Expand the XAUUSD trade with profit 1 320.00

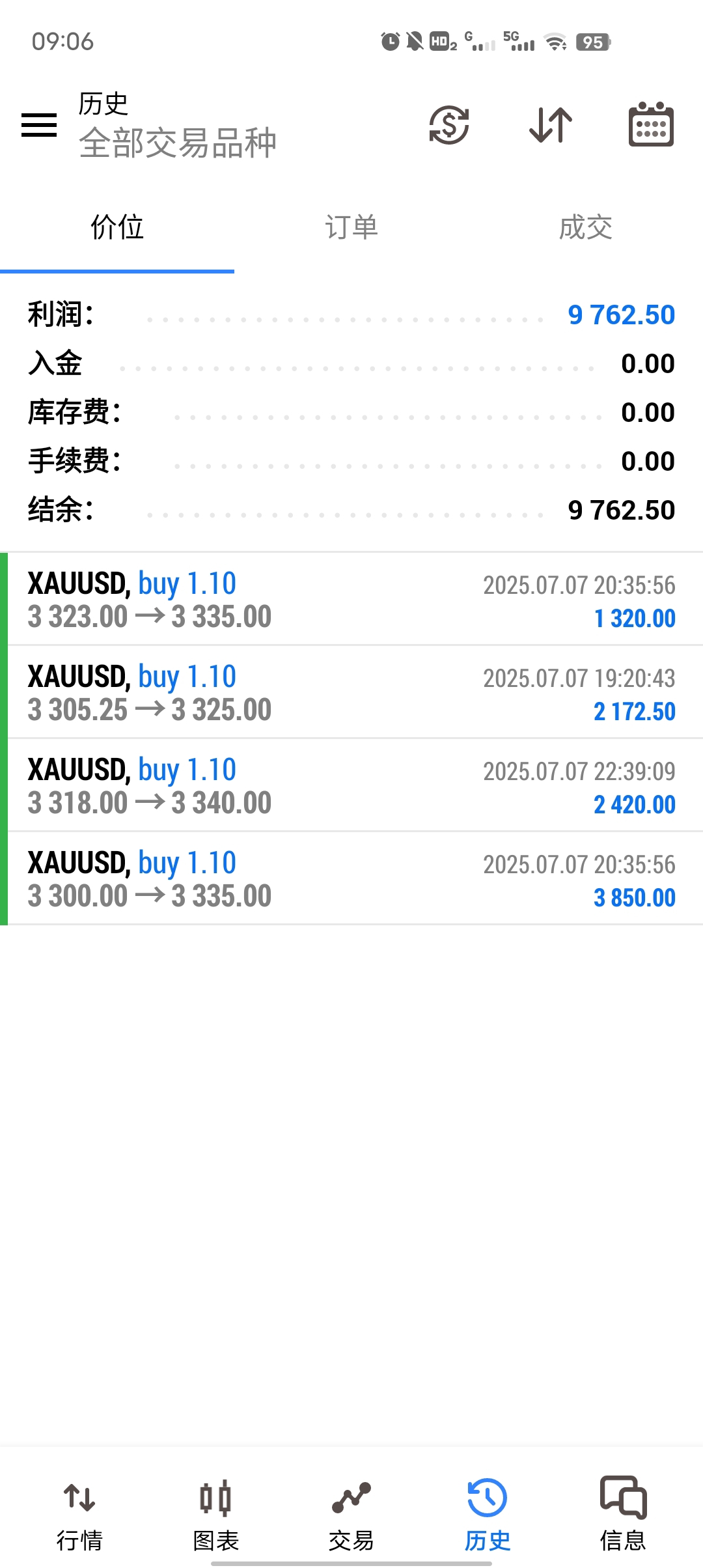[x=351, y=599]
